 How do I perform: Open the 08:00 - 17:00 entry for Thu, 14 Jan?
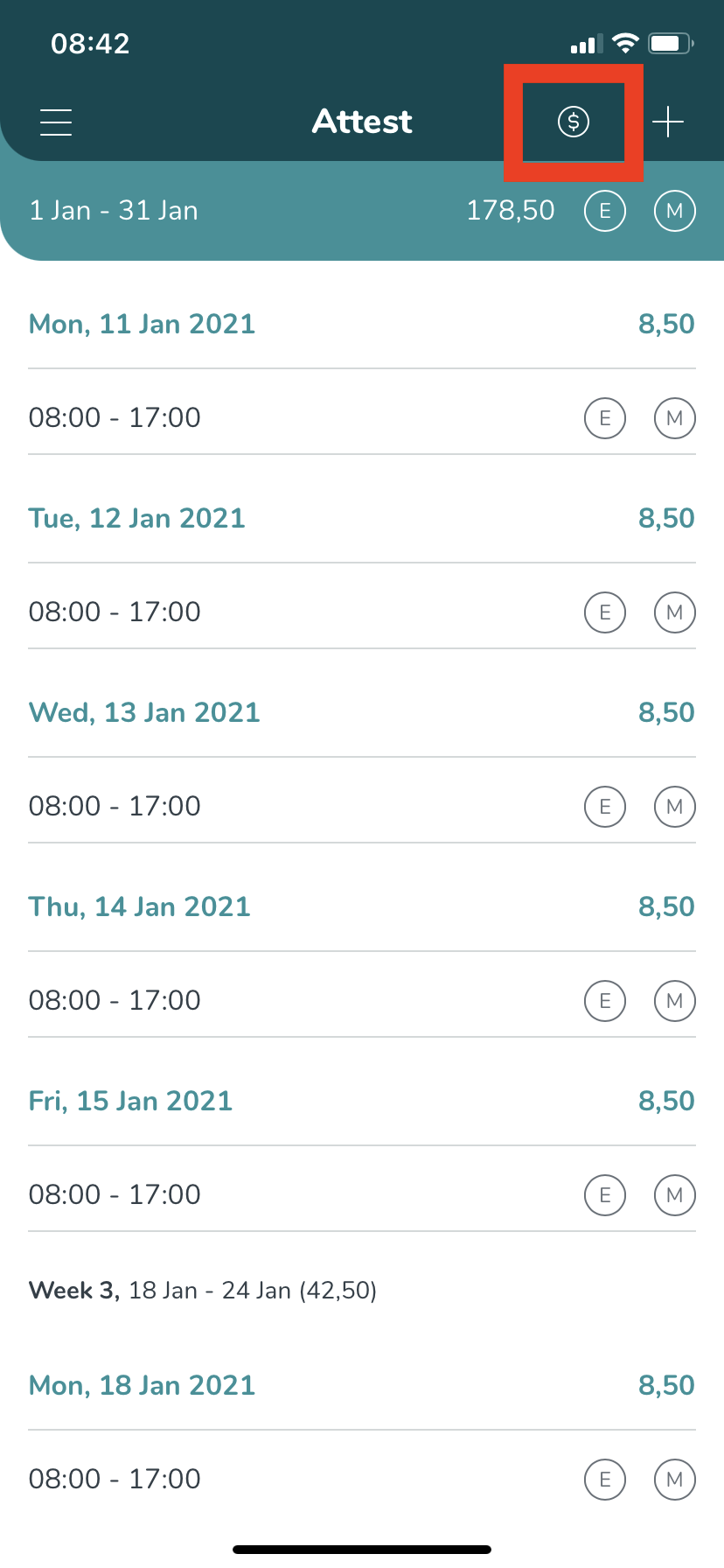362,1000
